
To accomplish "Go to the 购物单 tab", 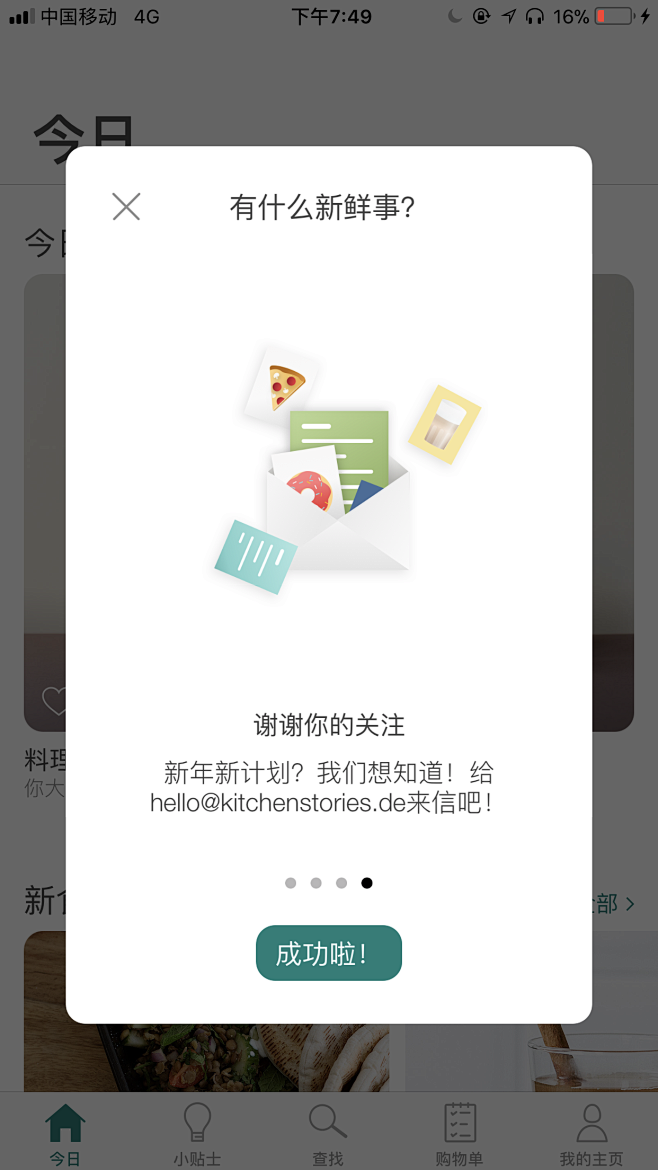I will coord(460,1134).
